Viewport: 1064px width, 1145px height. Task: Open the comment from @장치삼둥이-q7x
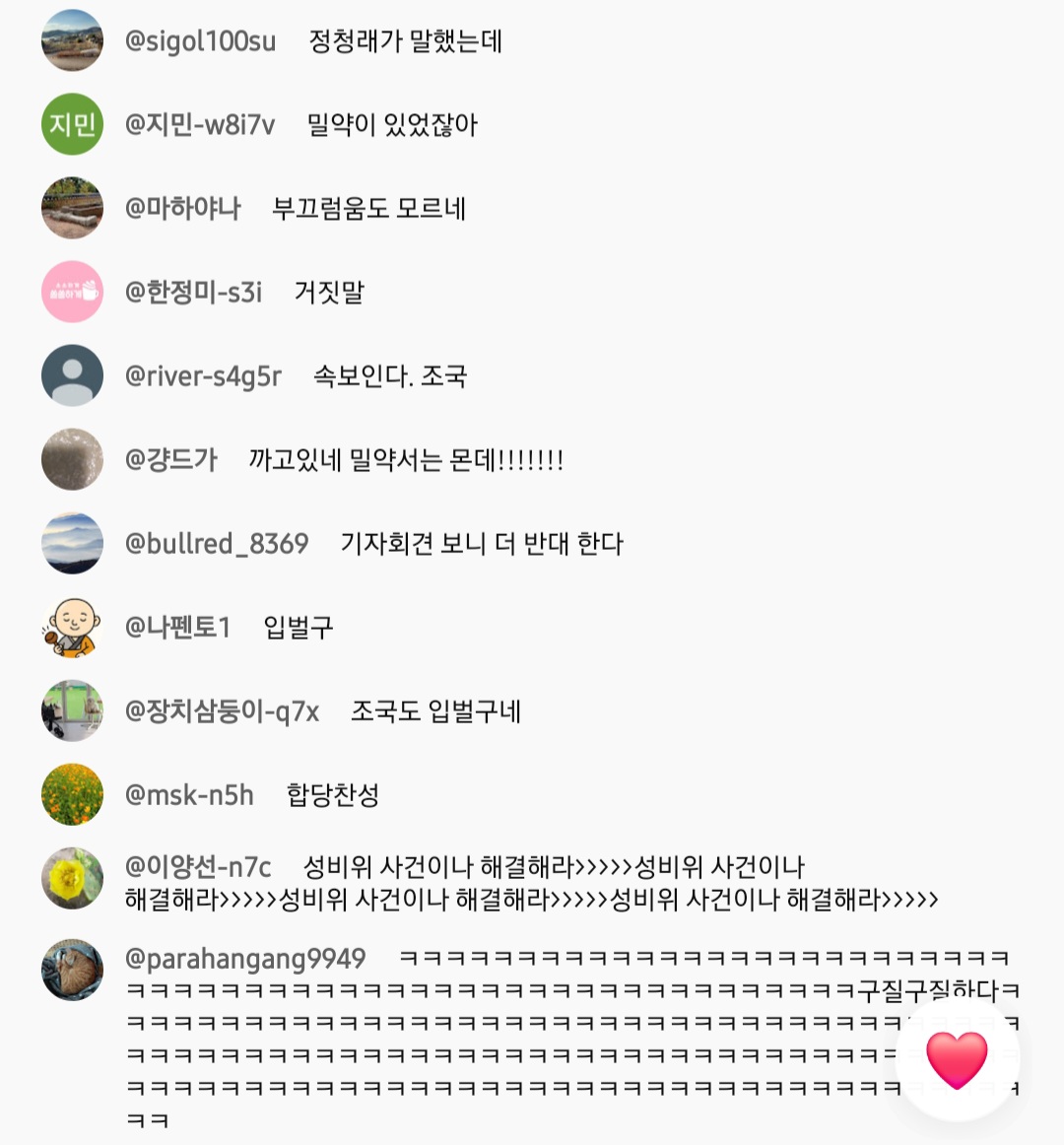pyautogui.click(x=435, y=711)
